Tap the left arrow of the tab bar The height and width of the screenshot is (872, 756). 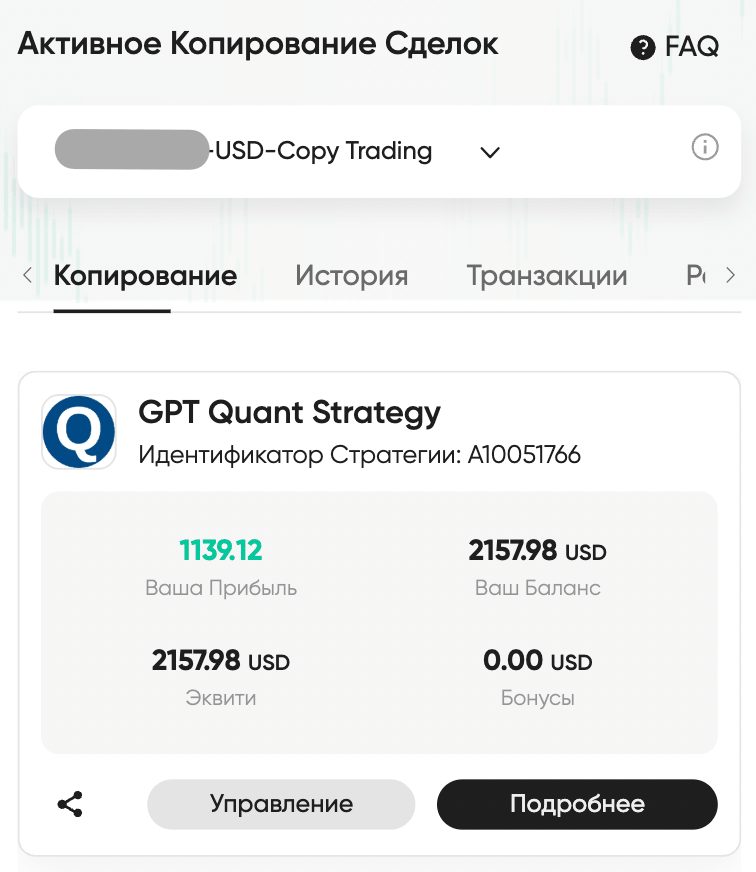tap(27, 276)
